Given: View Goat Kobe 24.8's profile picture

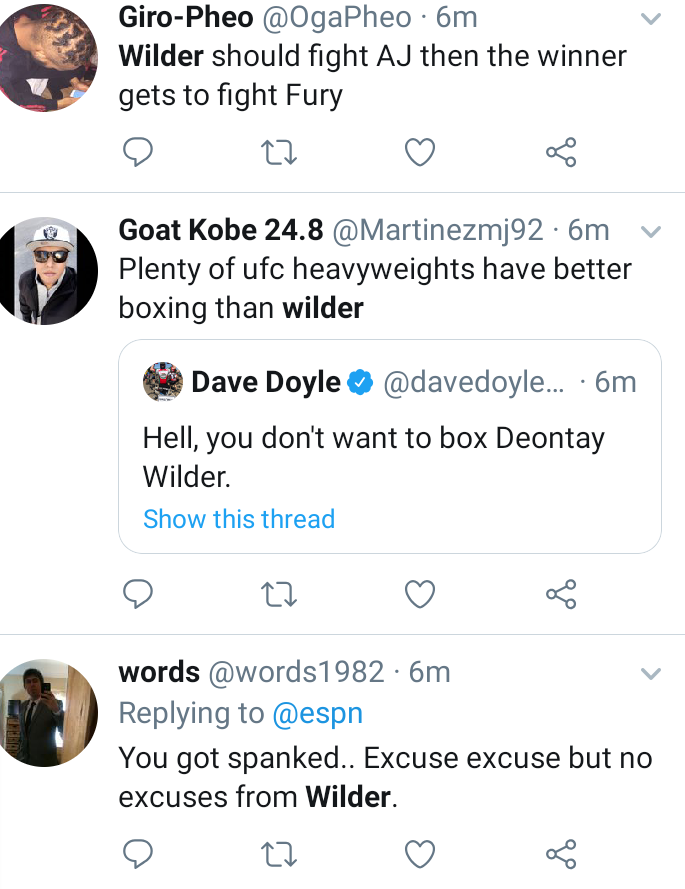Looking at the screenshot, I should [x=48, y=271].
